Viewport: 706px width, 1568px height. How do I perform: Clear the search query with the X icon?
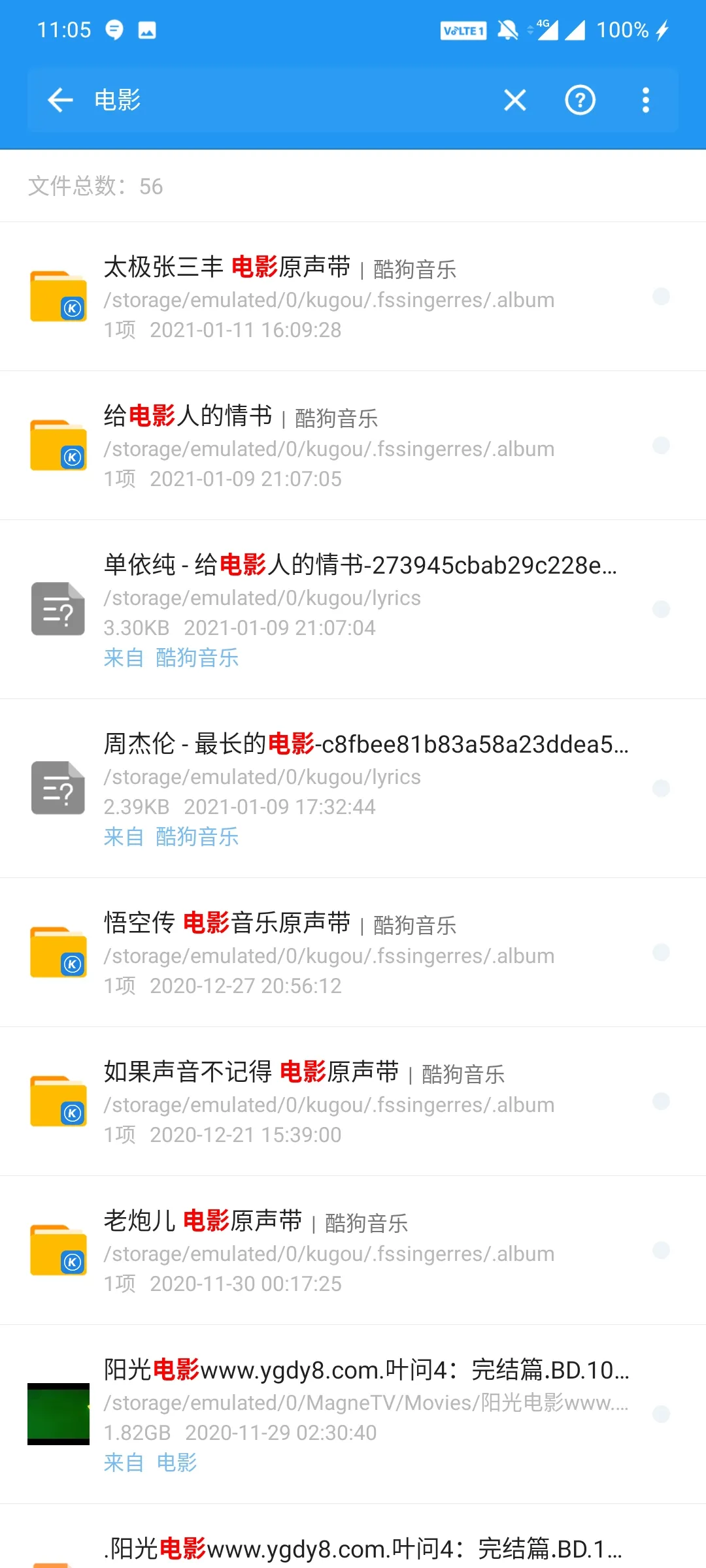click(x=514, y=100)
